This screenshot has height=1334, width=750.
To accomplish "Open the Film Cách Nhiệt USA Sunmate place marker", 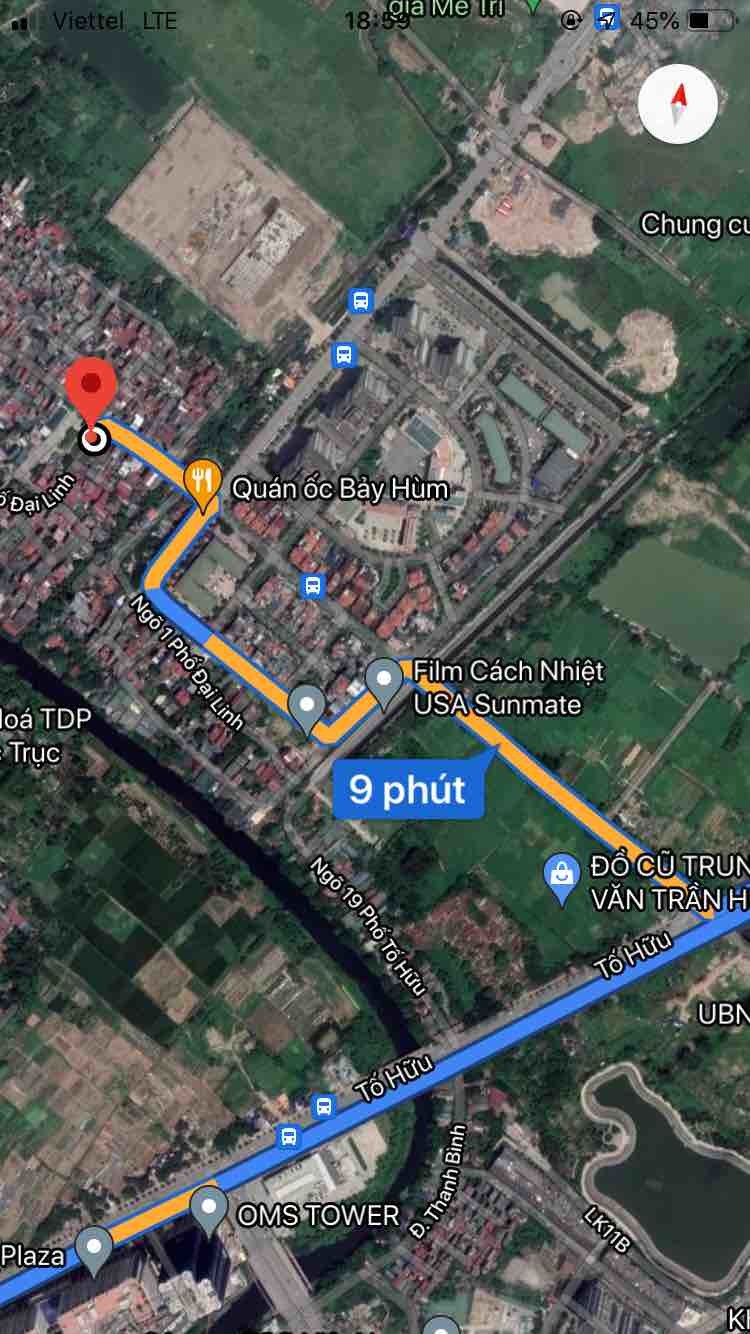I will point(385,680).
